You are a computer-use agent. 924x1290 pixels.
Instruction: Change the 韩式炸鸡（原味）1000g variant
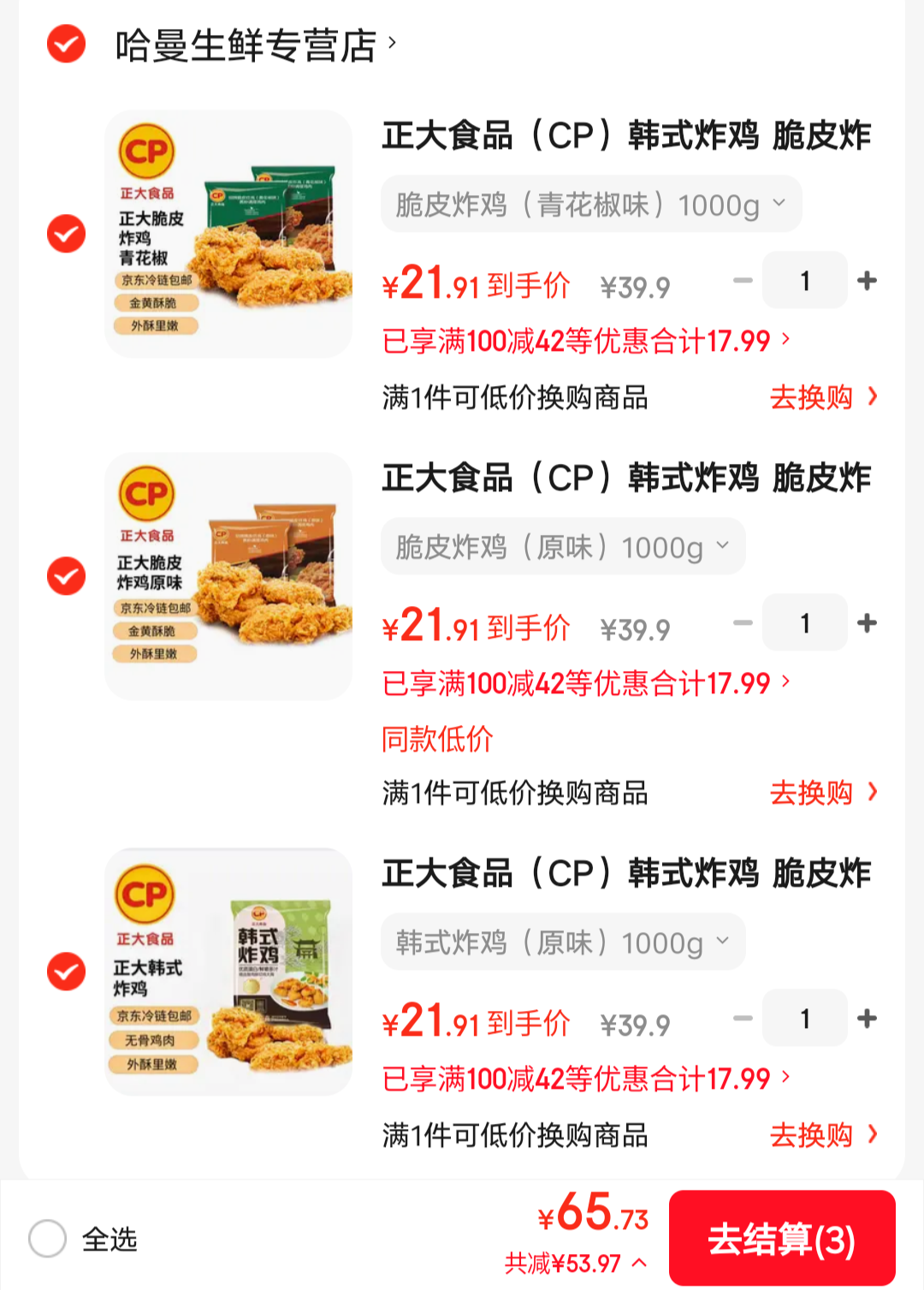562,942
